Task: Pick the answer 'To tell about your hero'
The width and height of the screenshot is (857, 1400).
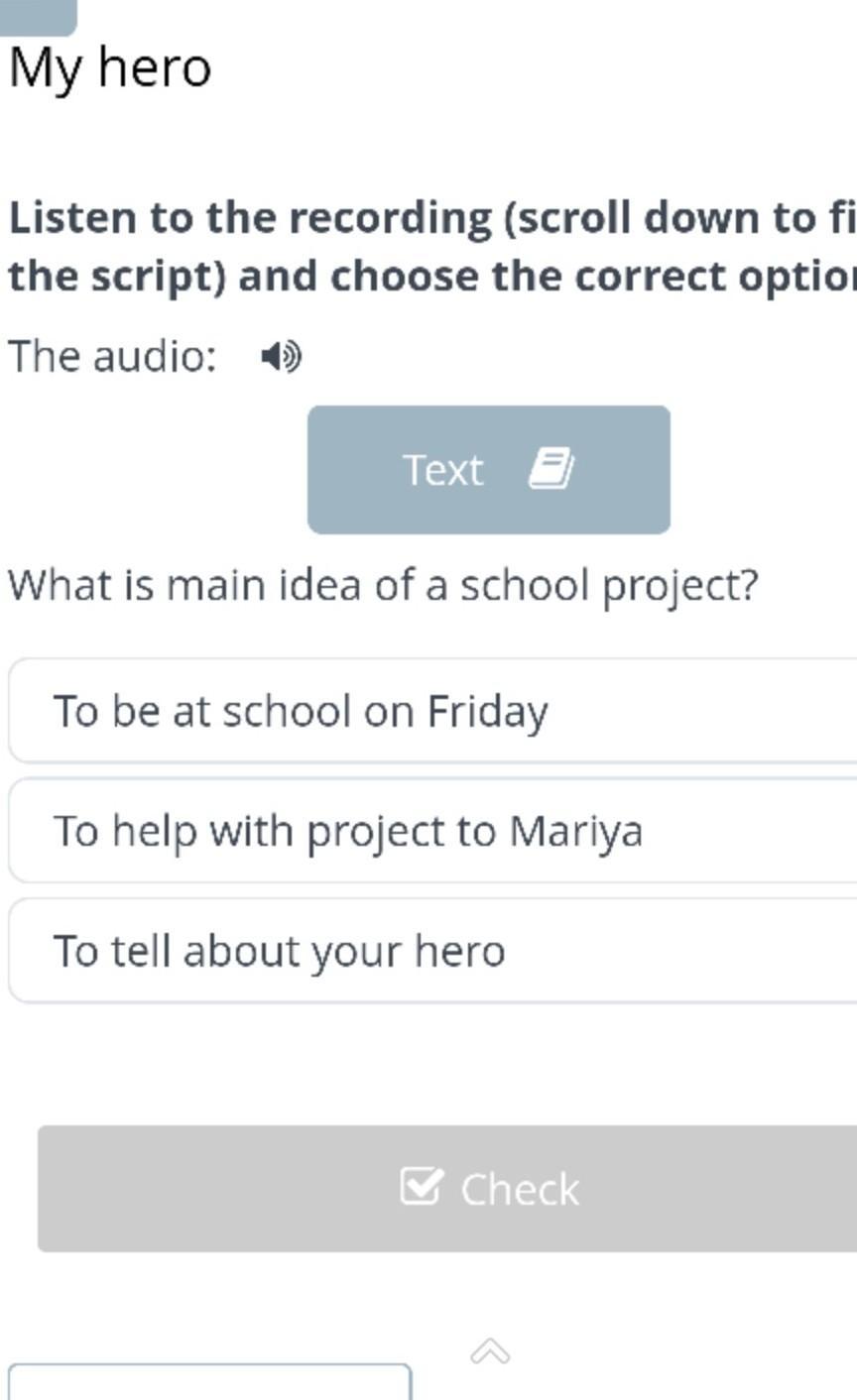Action: point(433,951)
